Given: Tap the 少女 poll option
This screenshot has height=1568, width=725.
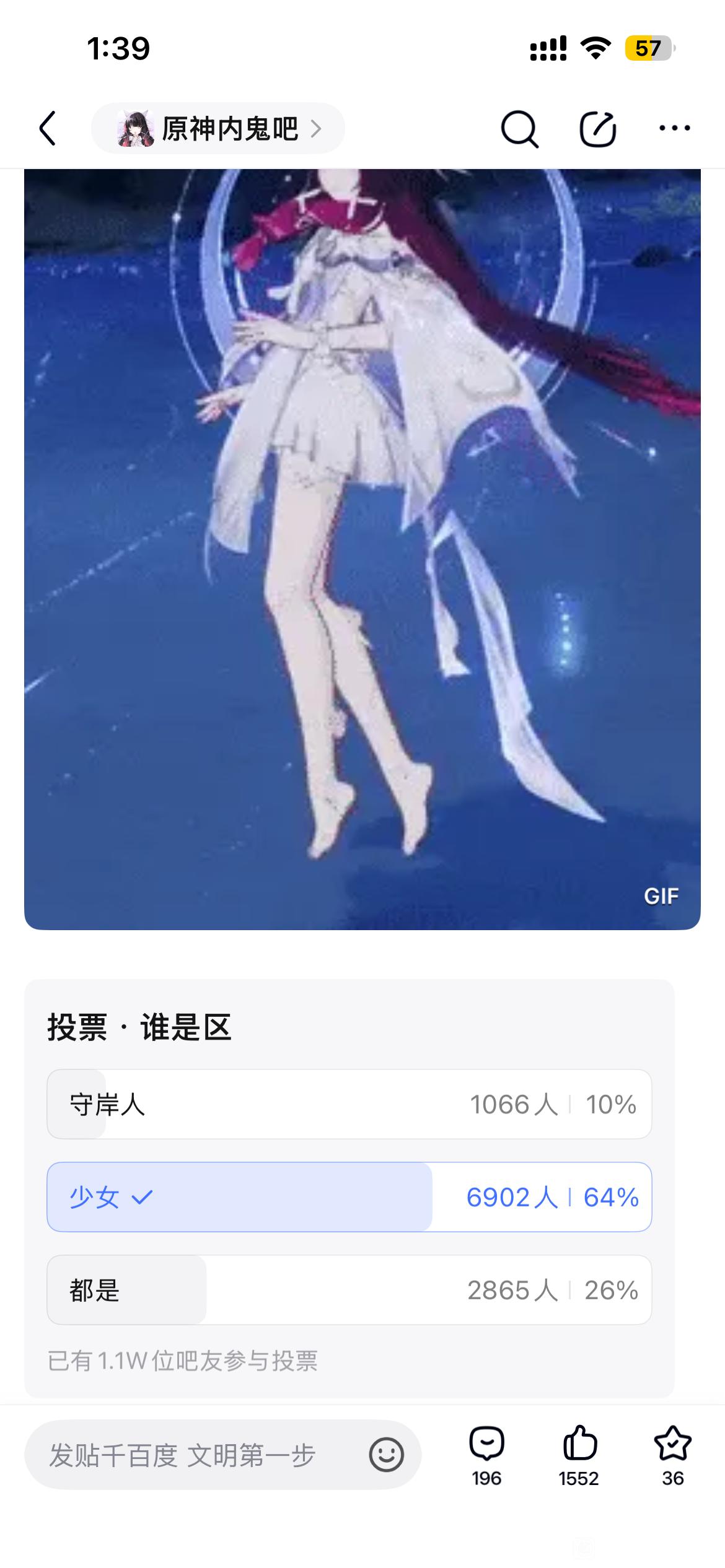Looking at the screenshot, I should tap(349, 1197).
